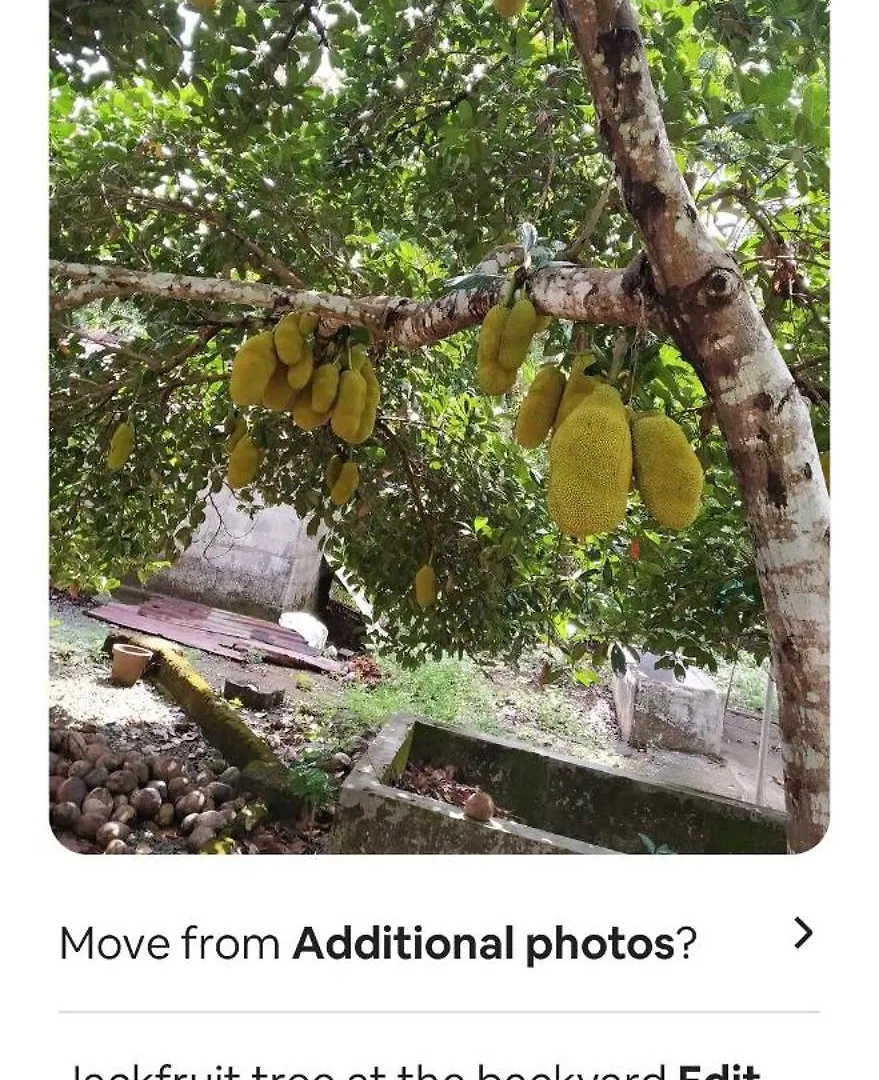
Task: Edit the jackfruit tree caption
Action: pyautogui.click(x=718, y=1070)
